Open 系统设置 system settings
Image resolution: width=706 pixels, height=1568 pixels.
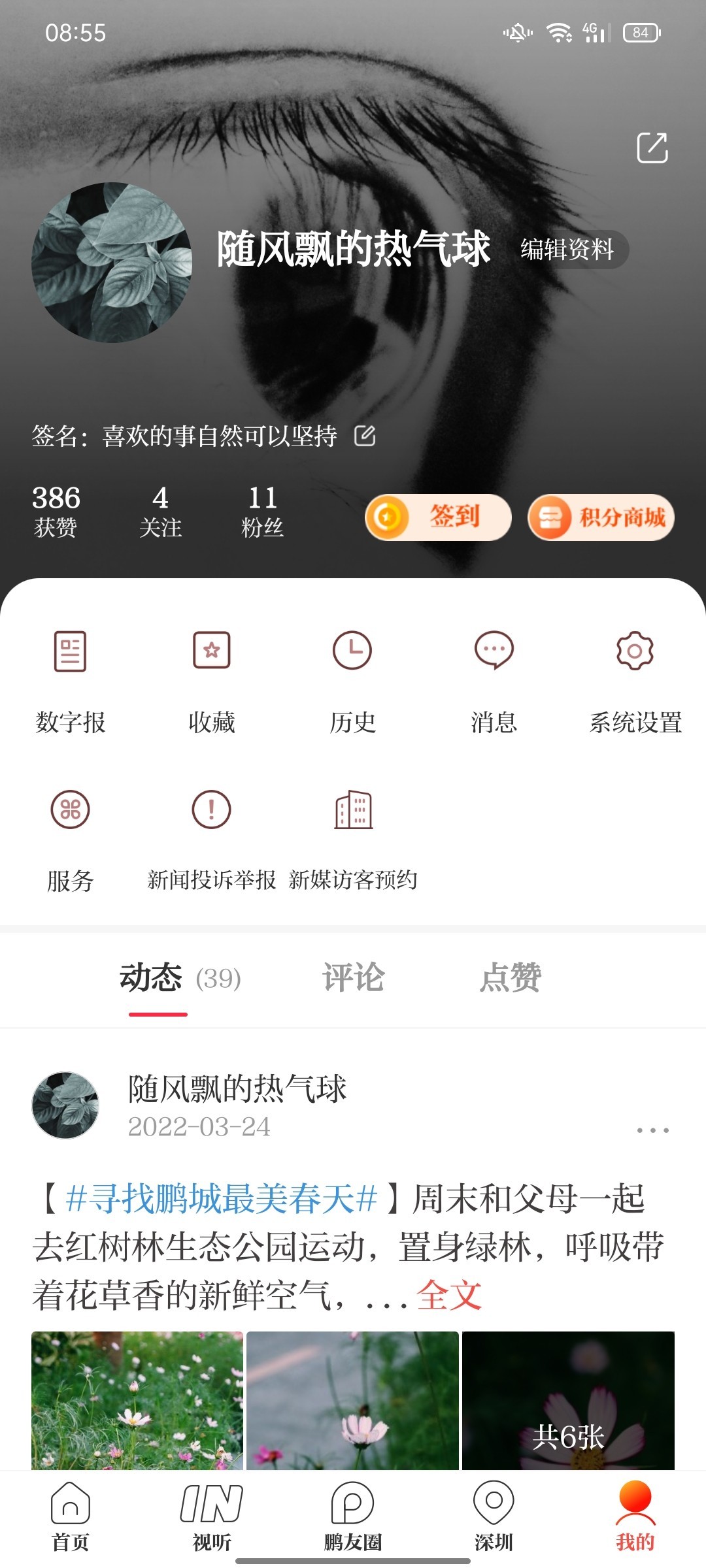click(x=635, y=679)
